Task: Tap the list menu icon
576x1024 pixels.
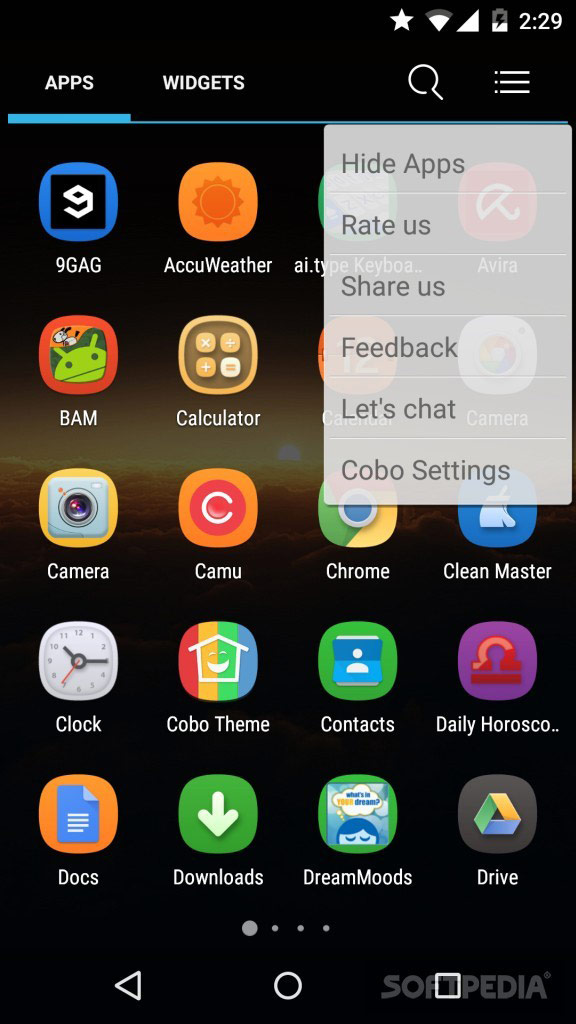Action: click(x=512, y=82)
